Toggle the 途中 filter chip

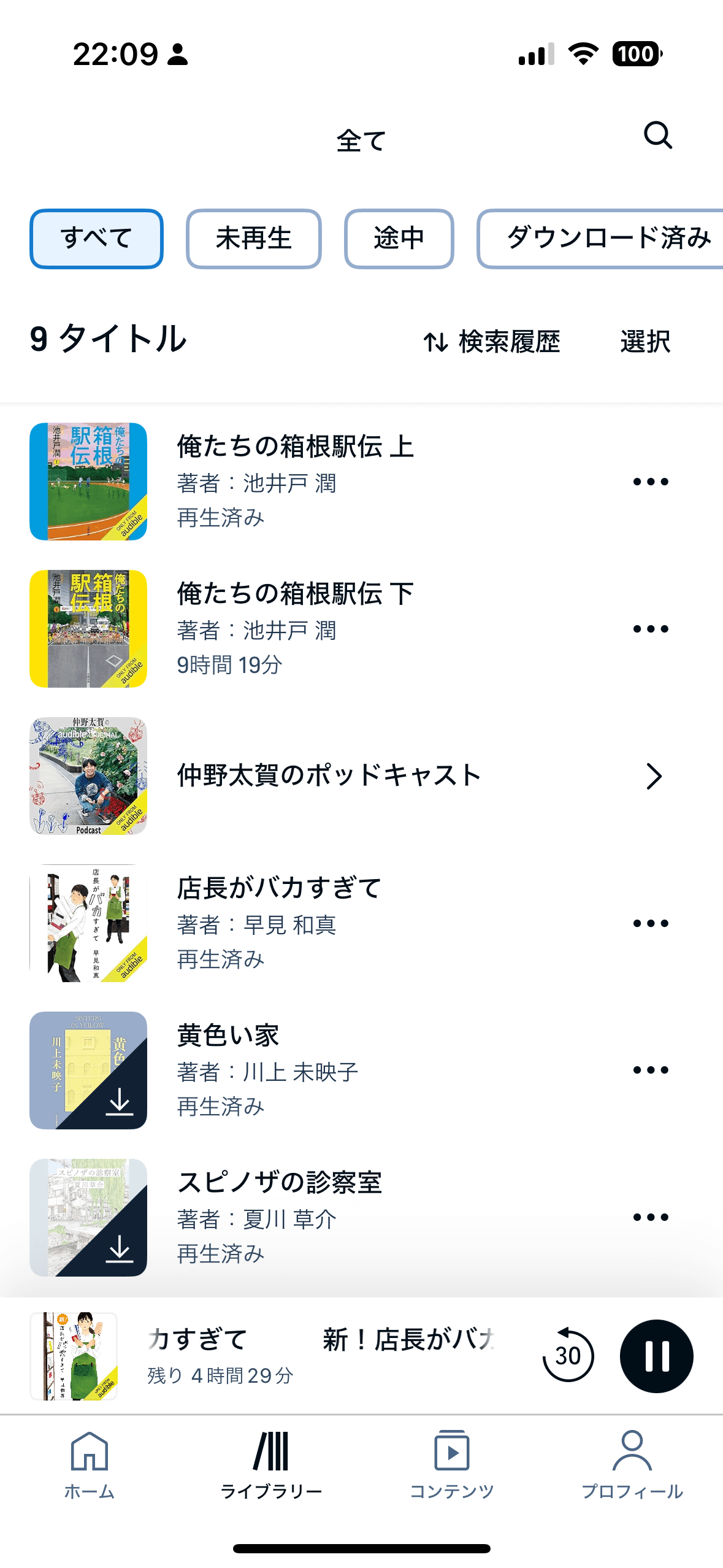pos(399,239)
